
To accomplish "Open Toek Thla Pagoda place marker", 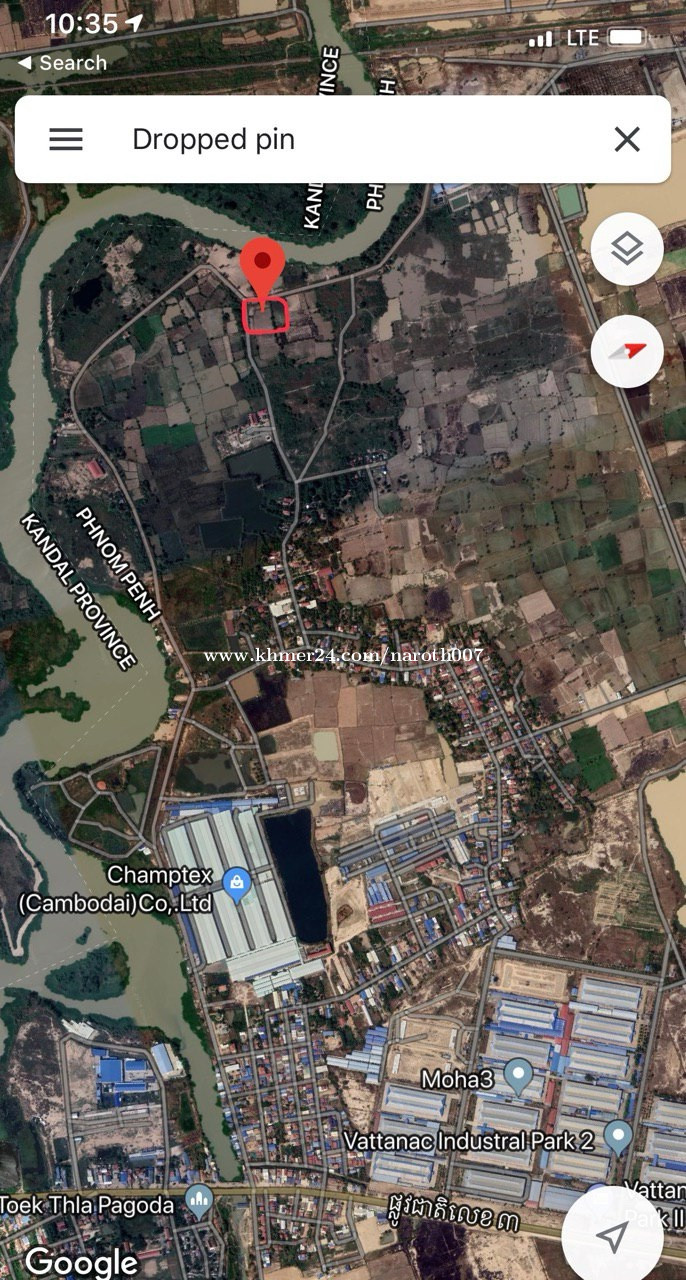I will 200,1202.
